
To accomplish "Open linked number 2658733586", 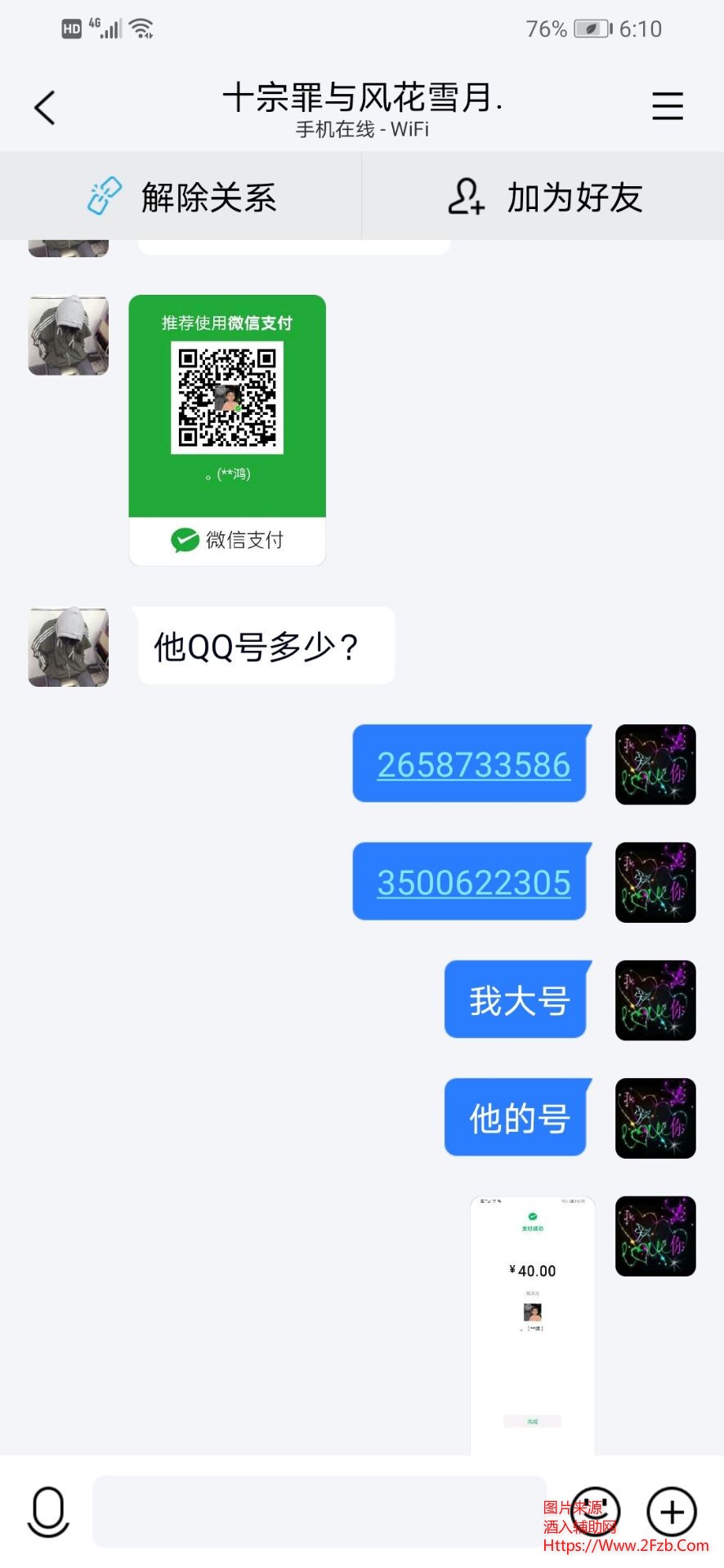I will click(x=473, y=765).
